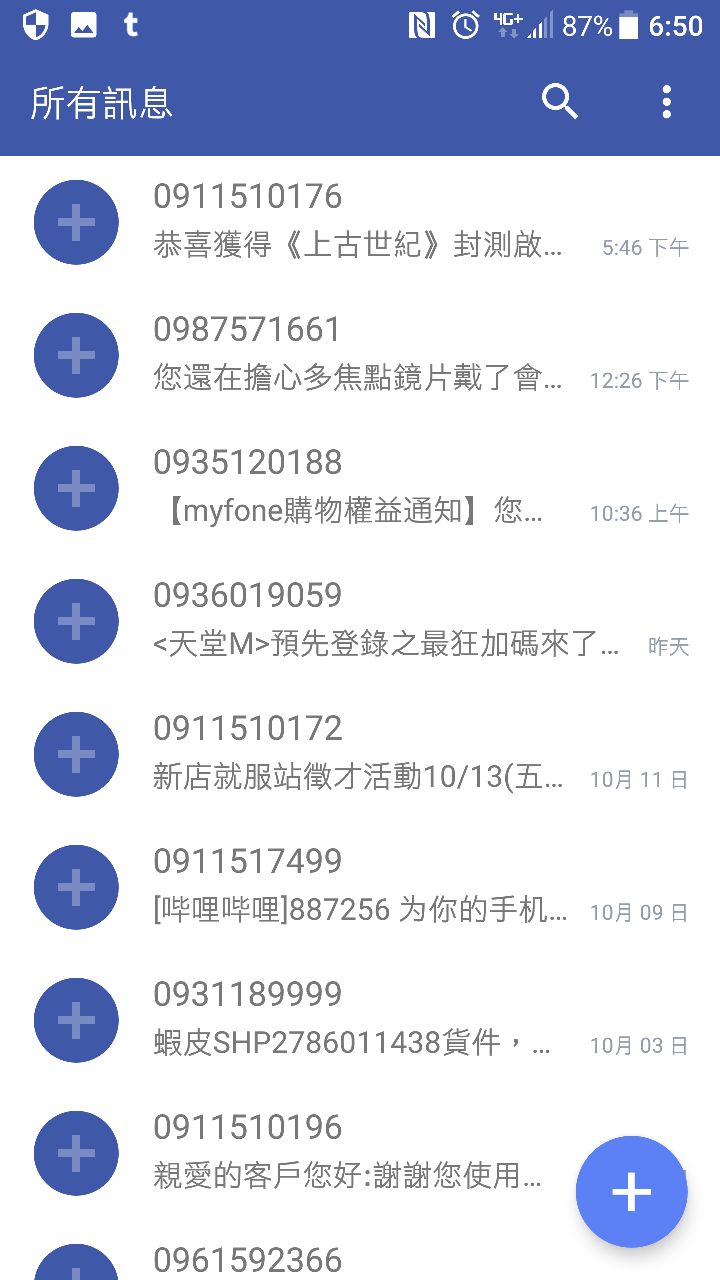Image resolution: width=720 pixels, height=1280 pixels.
Task: Compose a new message
Action: 631,1191
